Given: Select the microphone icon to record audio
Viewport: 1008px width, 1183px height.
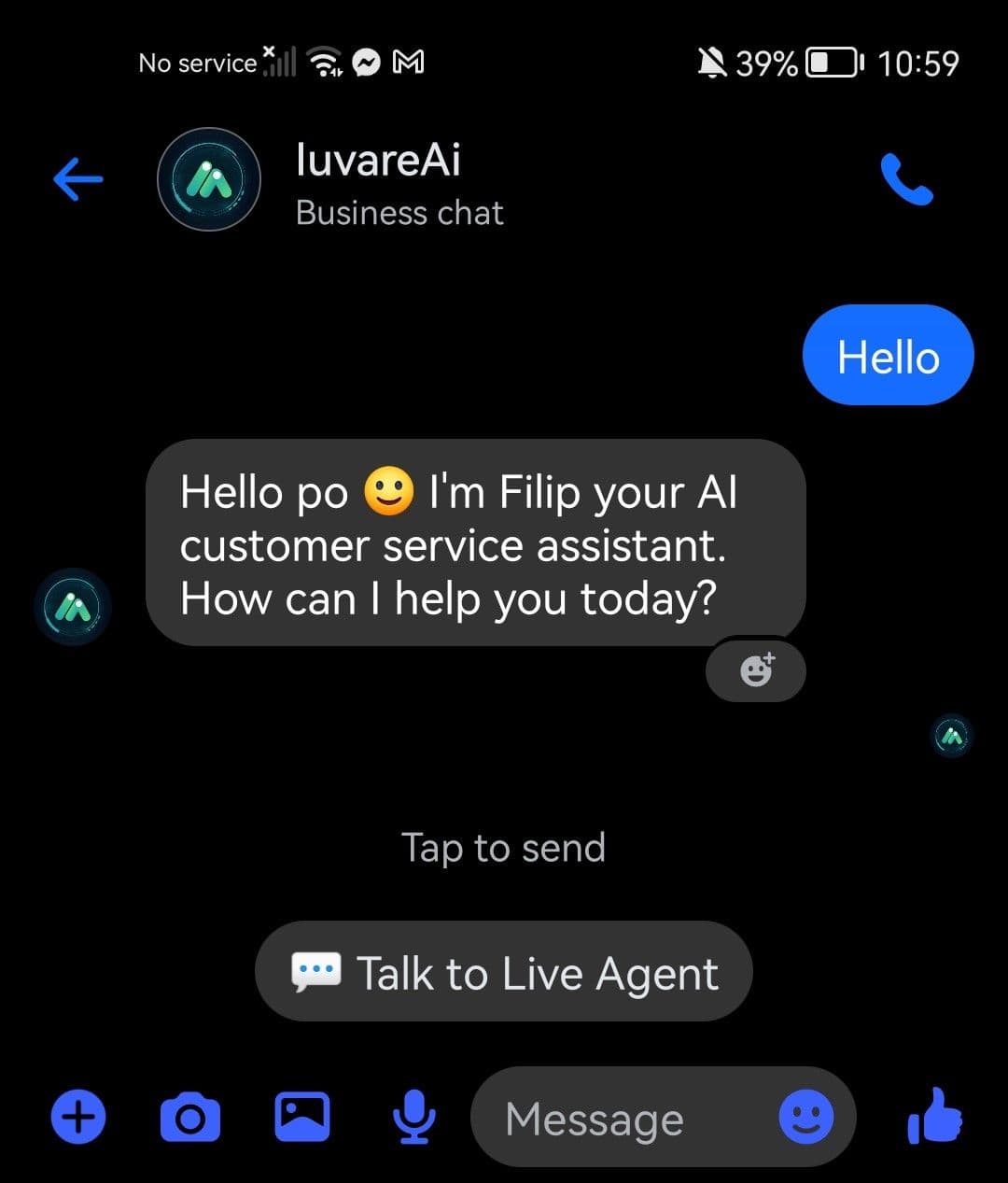Looking at the screenshot, I should point(414,1117).
